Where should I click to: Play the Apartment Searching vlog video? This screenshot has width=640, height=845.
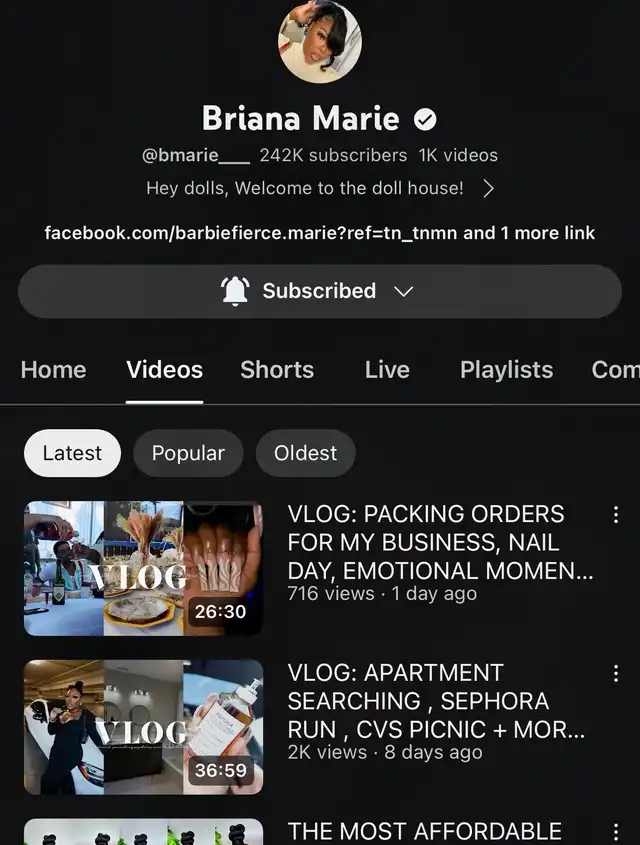click(x=143, y=727)
